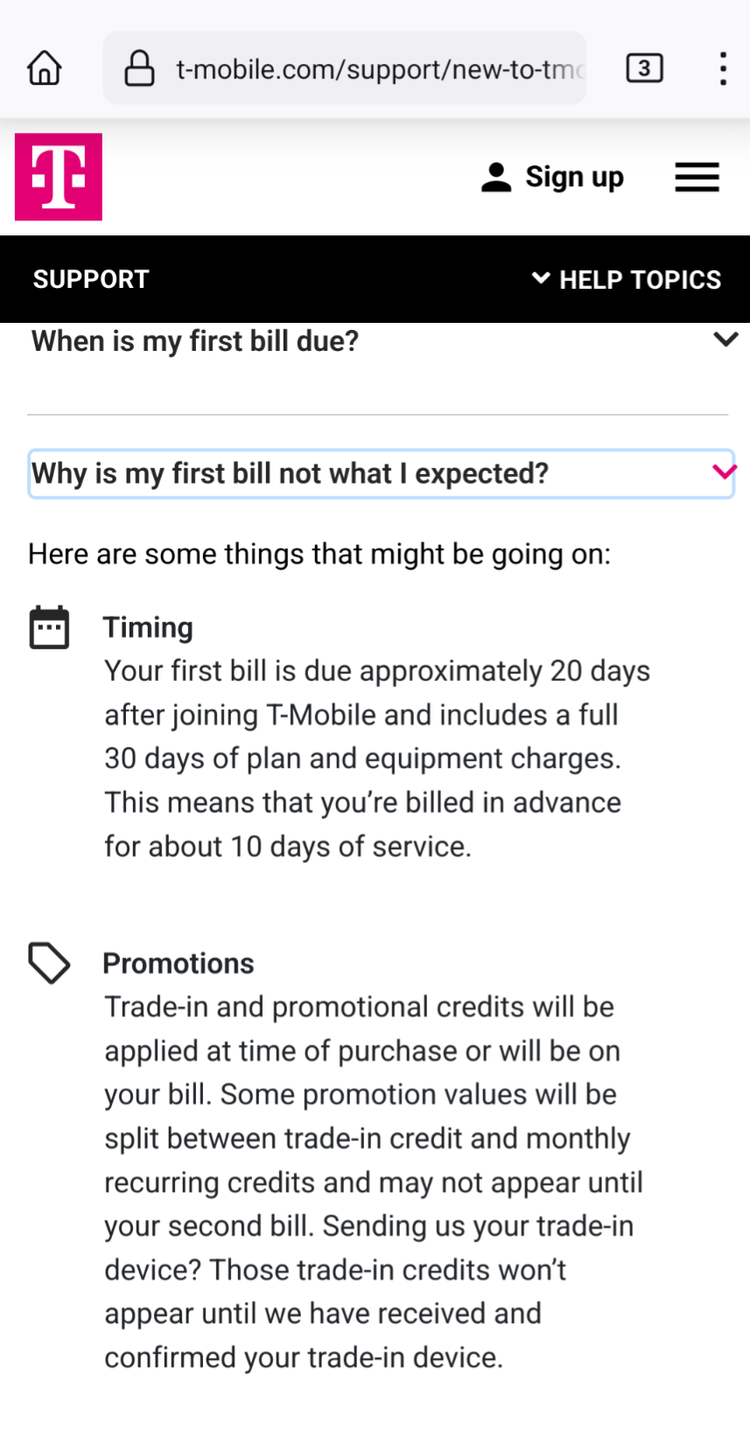750x1436 pixels.
Task: Open the browser three-dot overflow menu
Action: click(x=722, y=68)
